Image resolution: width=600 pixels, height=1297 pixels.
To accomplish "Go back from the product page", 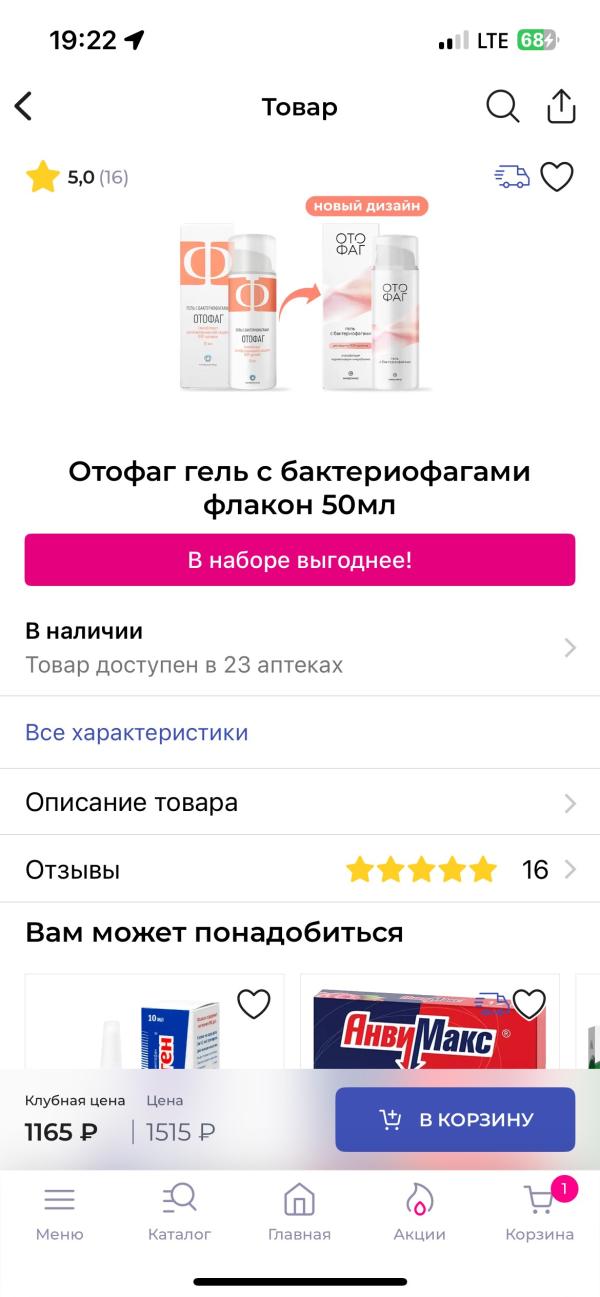I will point(23,106).
